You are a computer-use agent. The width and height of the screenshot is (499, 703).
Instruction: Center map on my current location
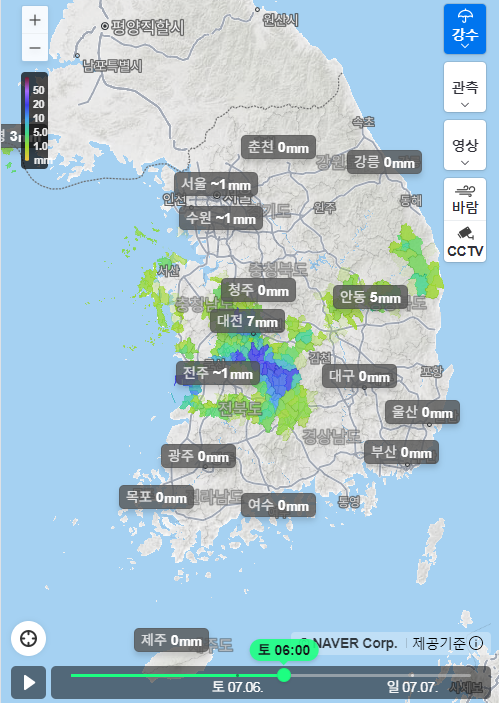29,638
